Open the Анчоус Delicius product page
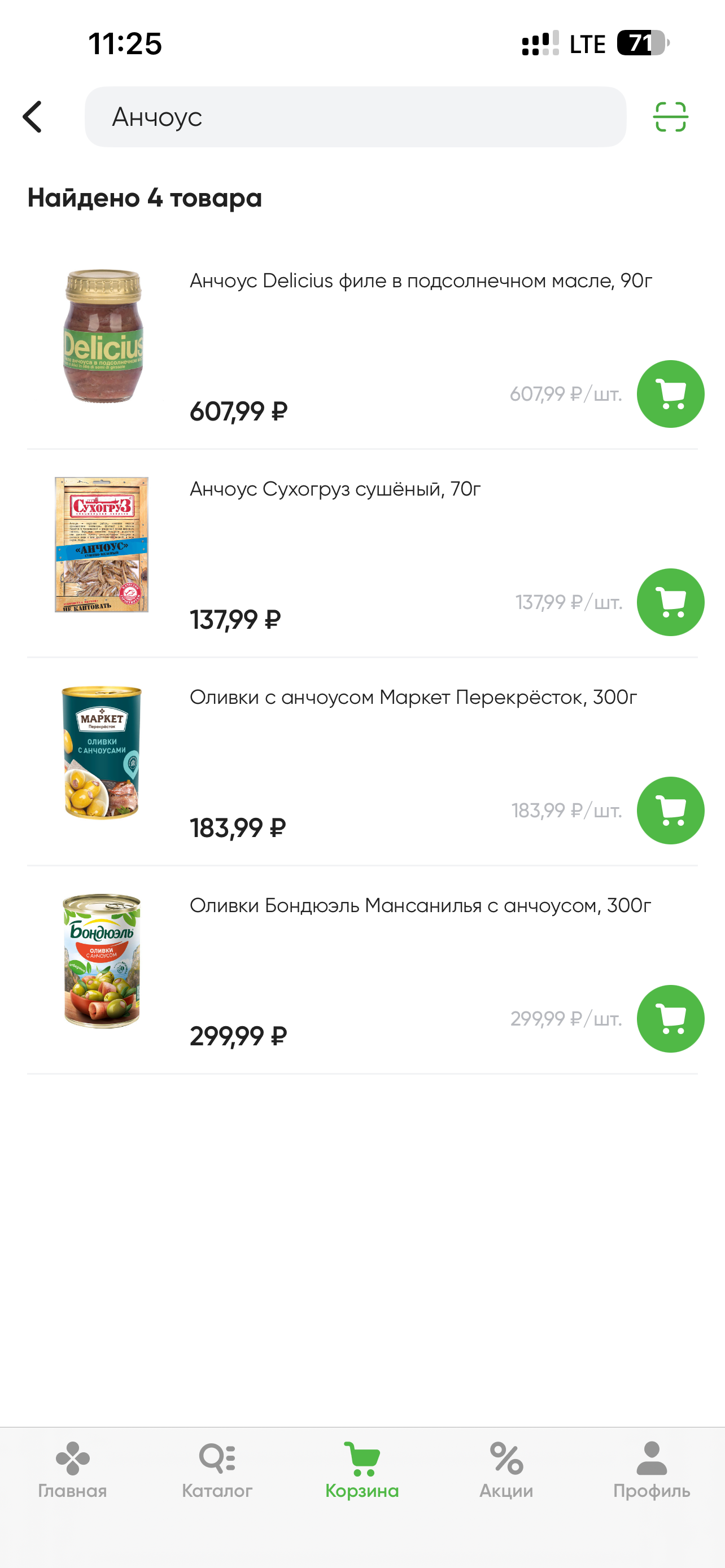 420,281
